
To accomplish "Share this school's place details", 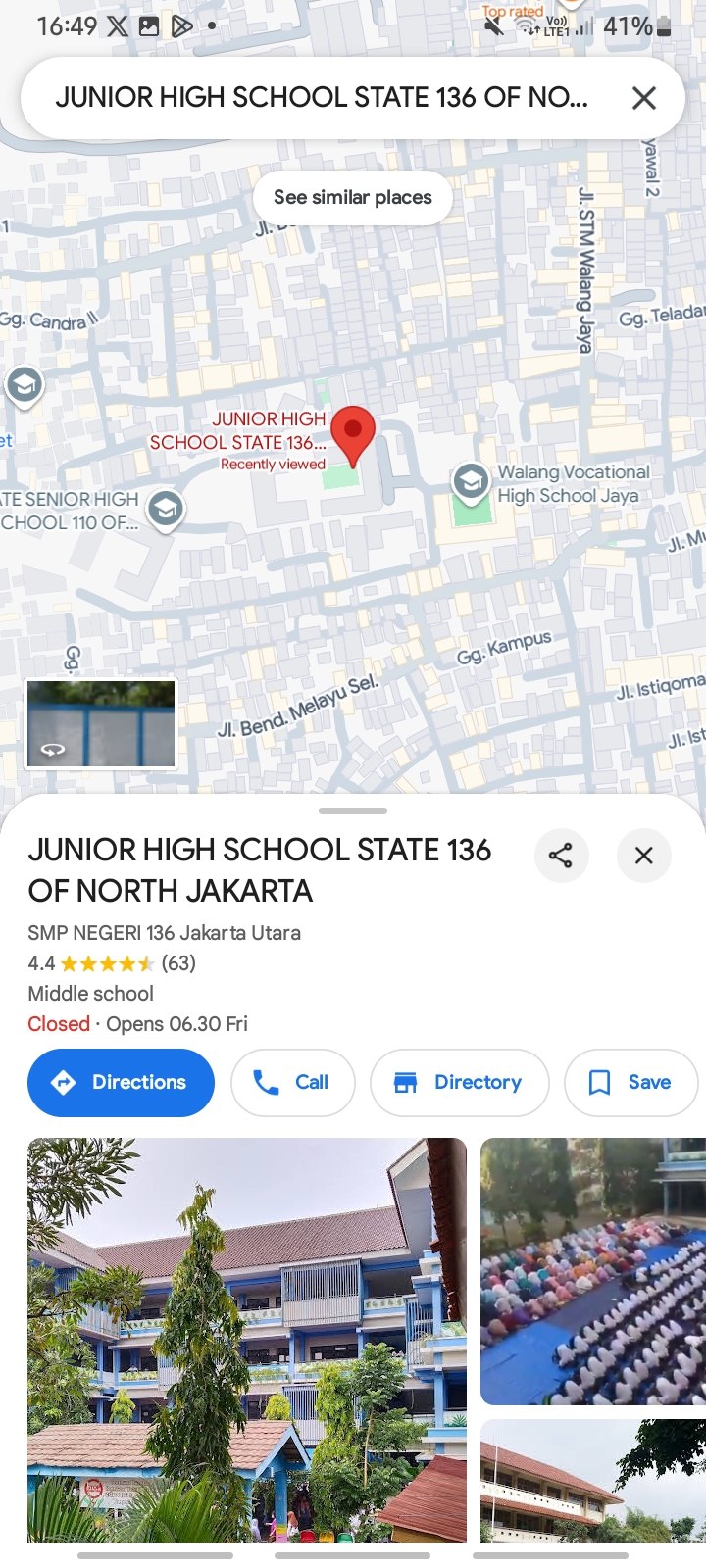I will [561, 855].
